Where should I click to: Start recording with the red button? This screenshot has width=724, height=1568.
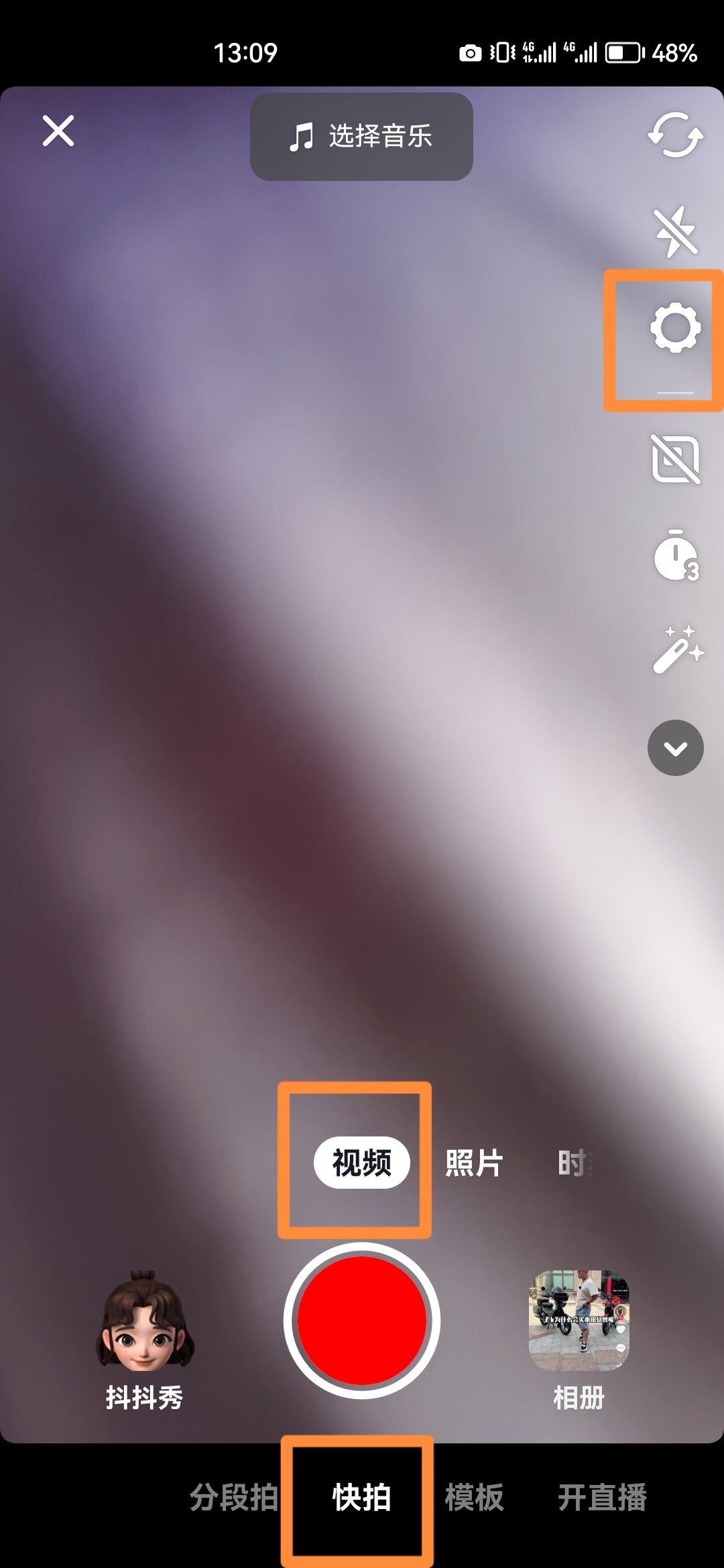tap(361, 1320)
